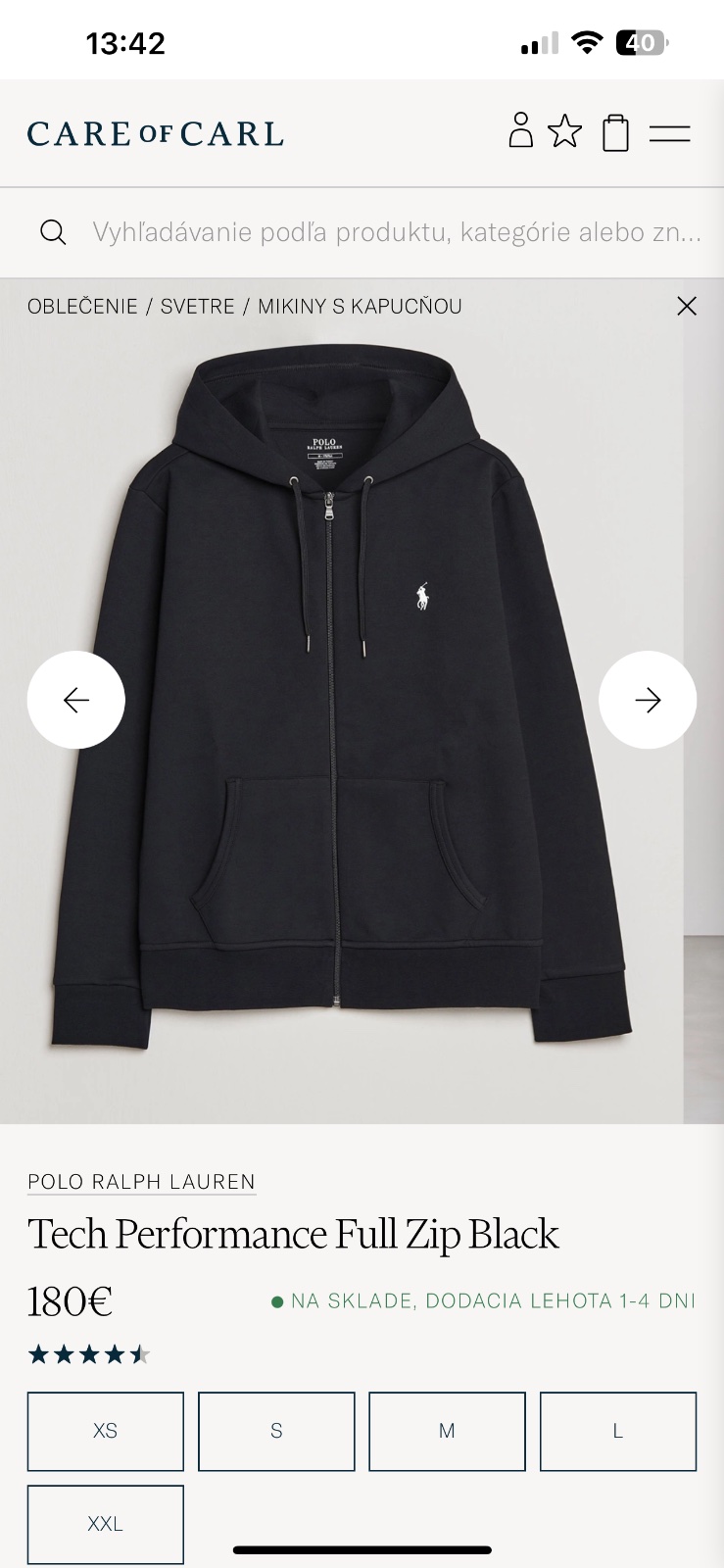This screenshot has width=724, height=1568.
Task: Select size XS
Action: click(106, 1431)
